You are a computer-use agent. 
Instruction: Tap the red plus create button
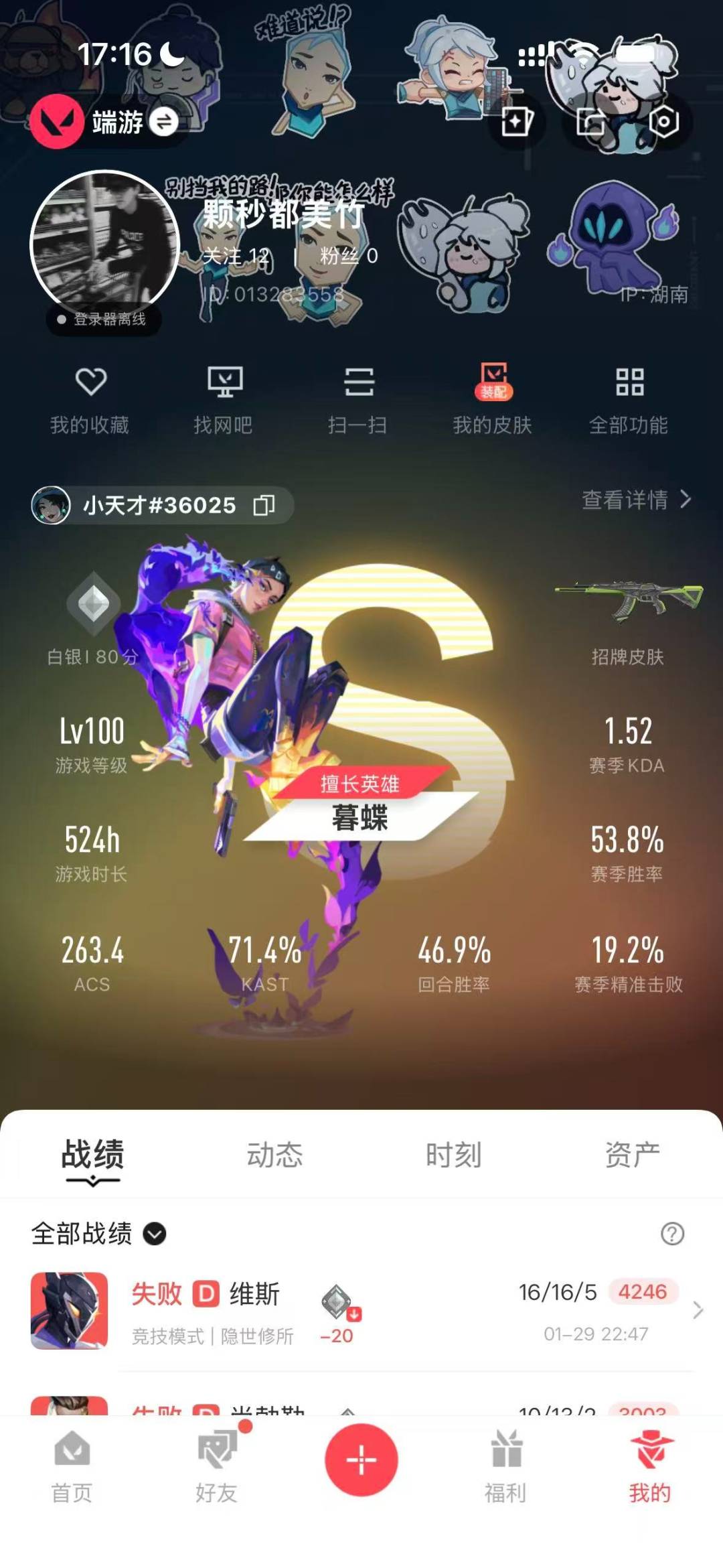(361, 1460)
